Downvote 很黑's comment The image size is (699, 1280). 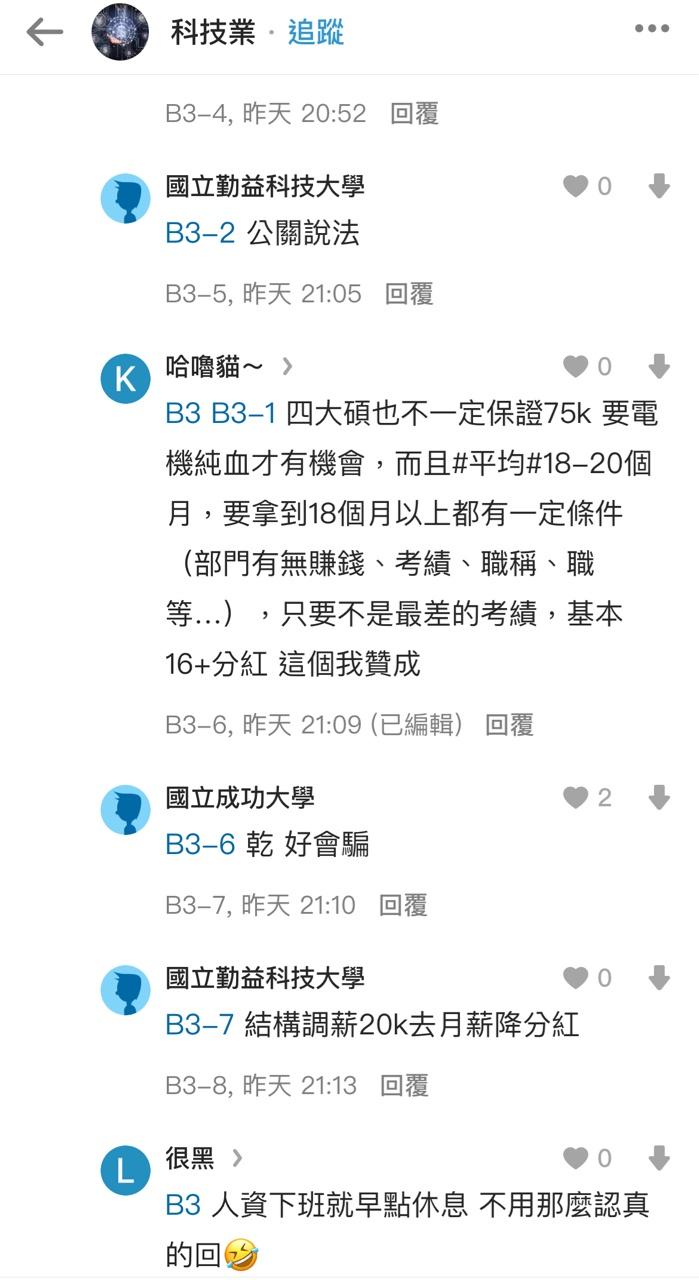pos(658,1158)
